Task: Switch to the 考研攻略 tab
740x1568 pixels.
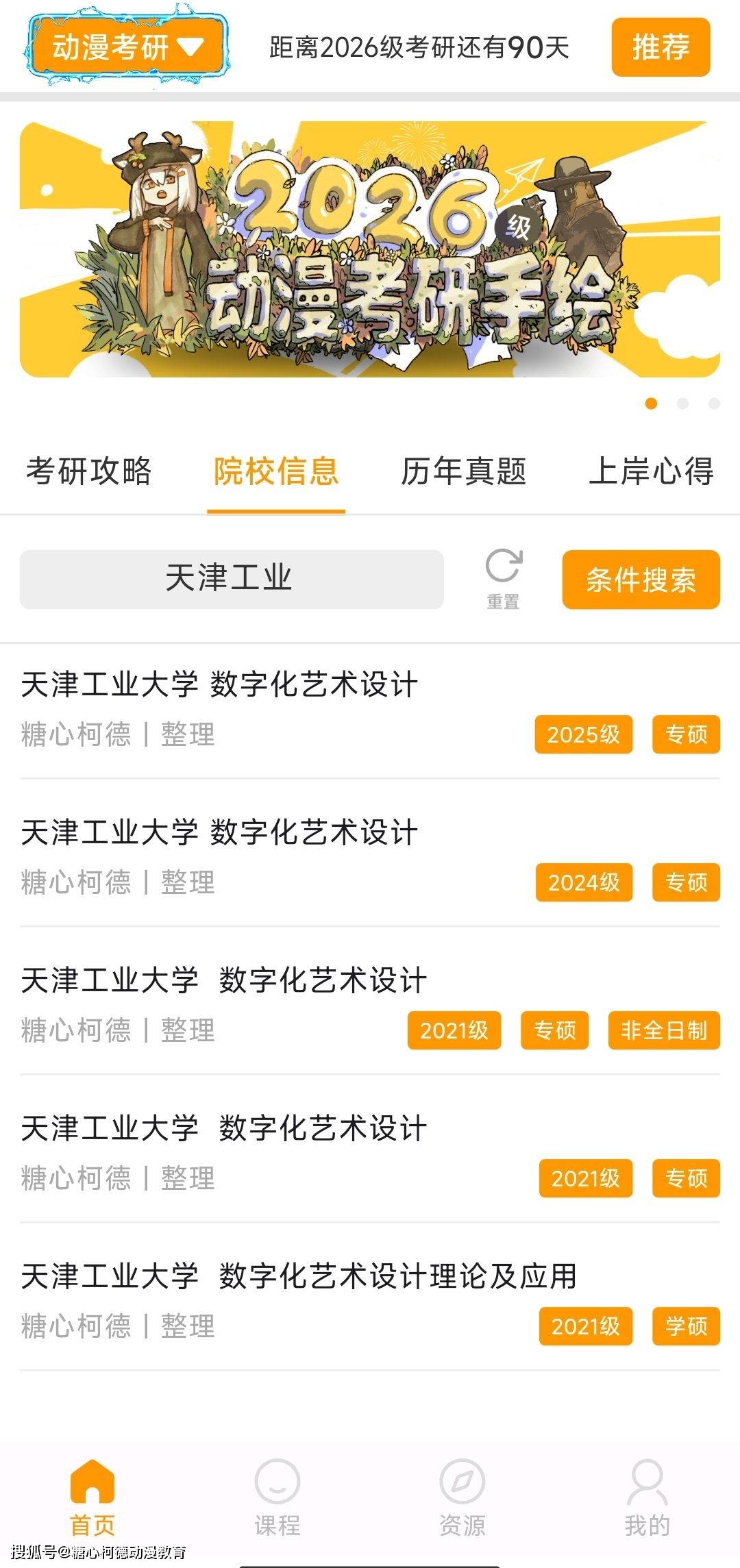Action: coord(89,471)
